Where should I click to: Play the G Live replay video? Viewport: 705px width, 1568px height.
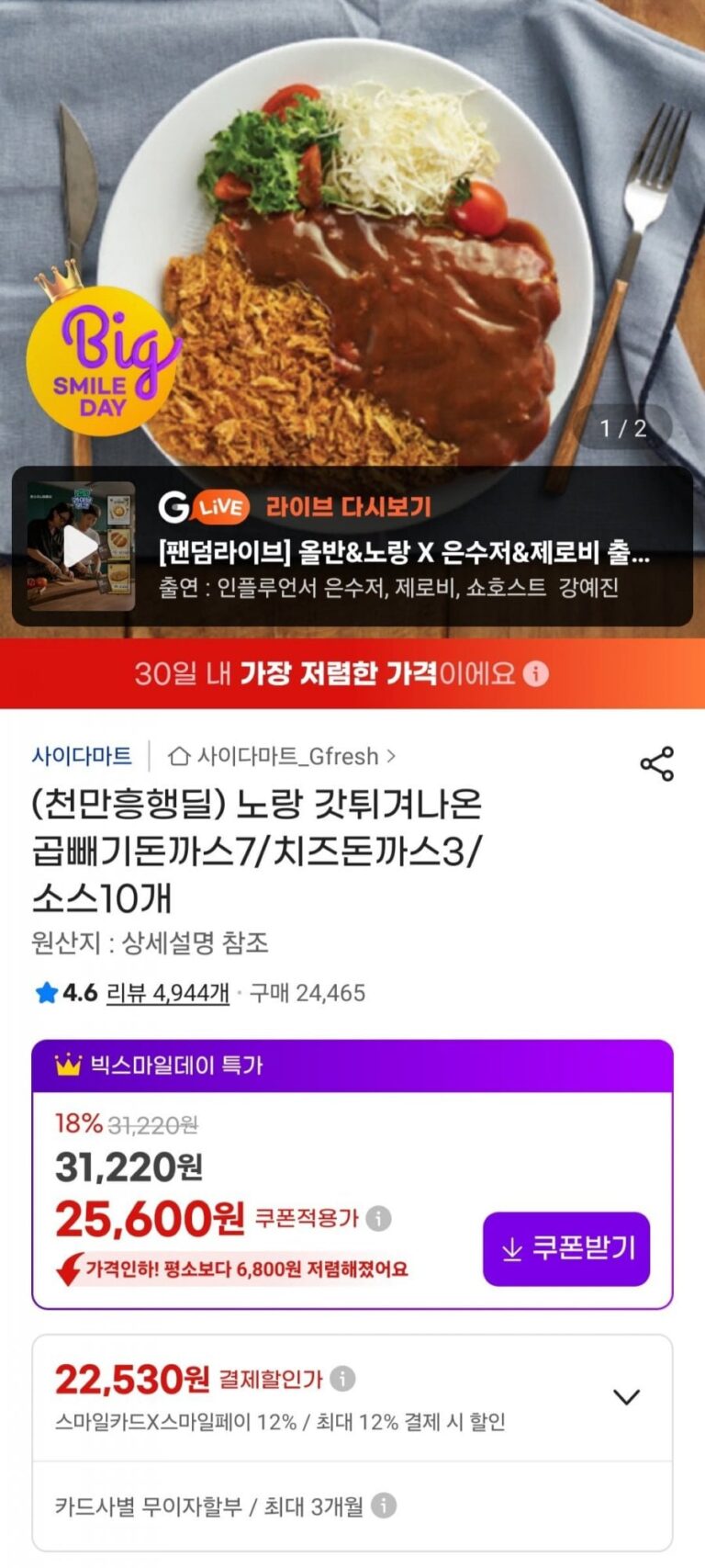tap(81, 547)
